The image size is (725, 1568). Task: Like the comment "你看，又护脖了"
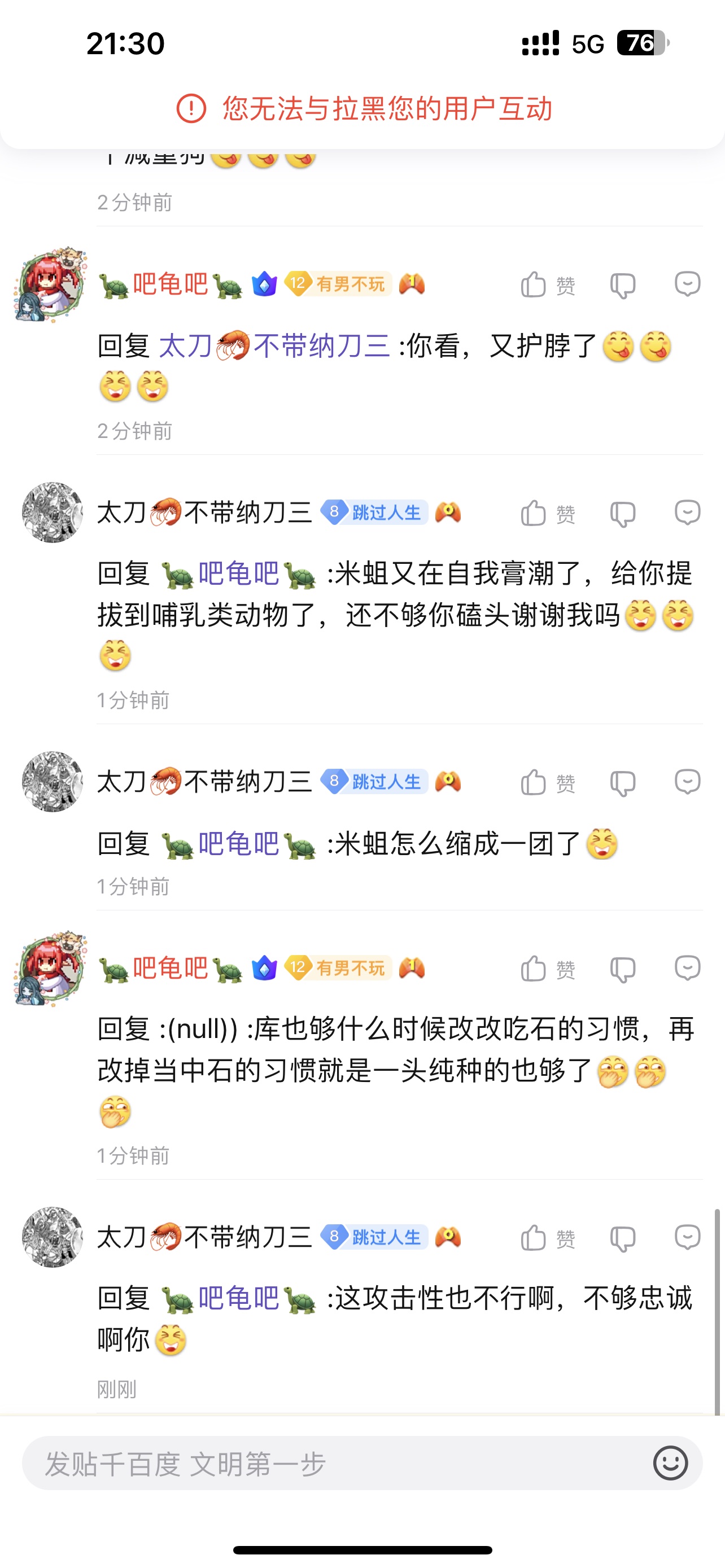[x=547, y=284]
